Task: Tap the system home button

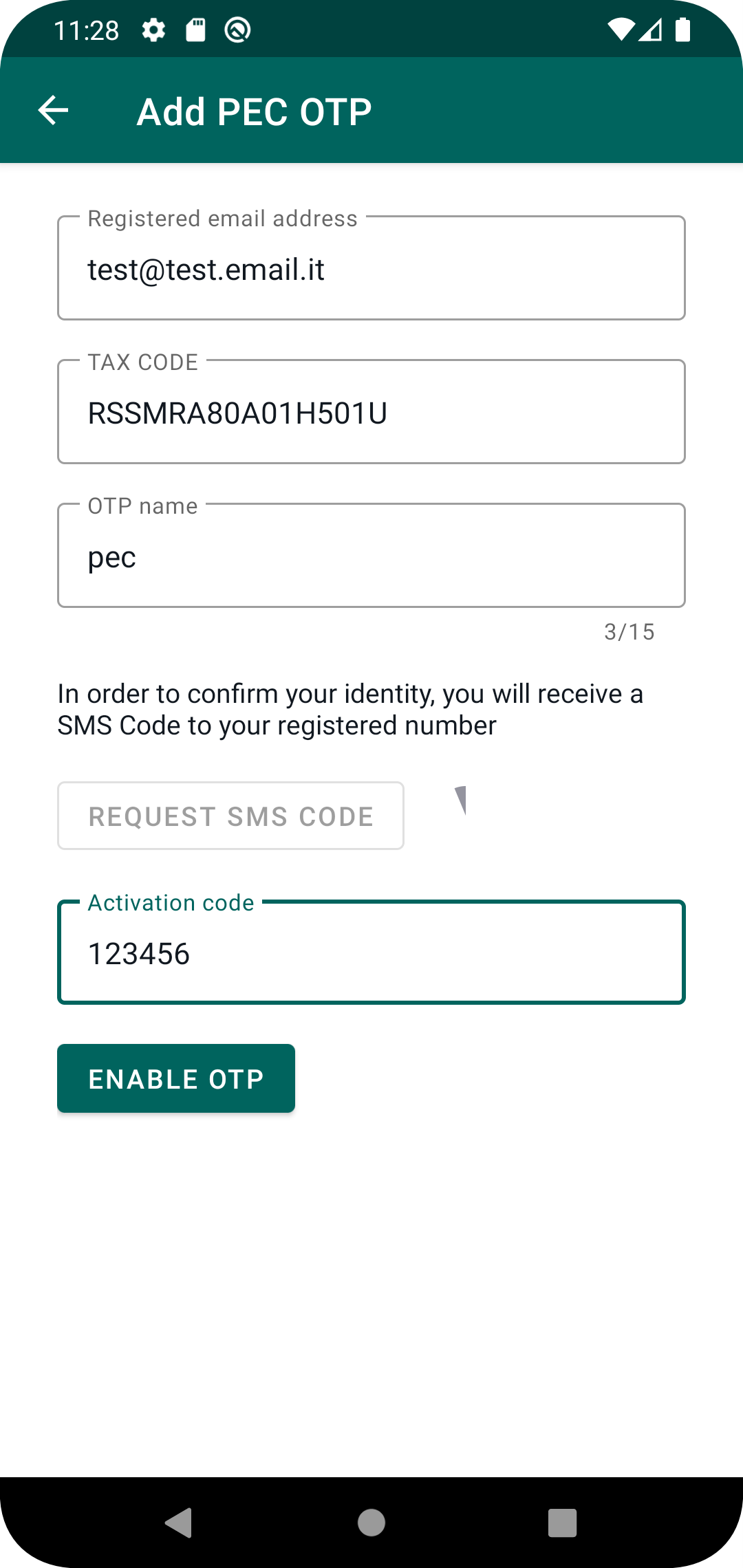Action: (x=371, y=1523)
